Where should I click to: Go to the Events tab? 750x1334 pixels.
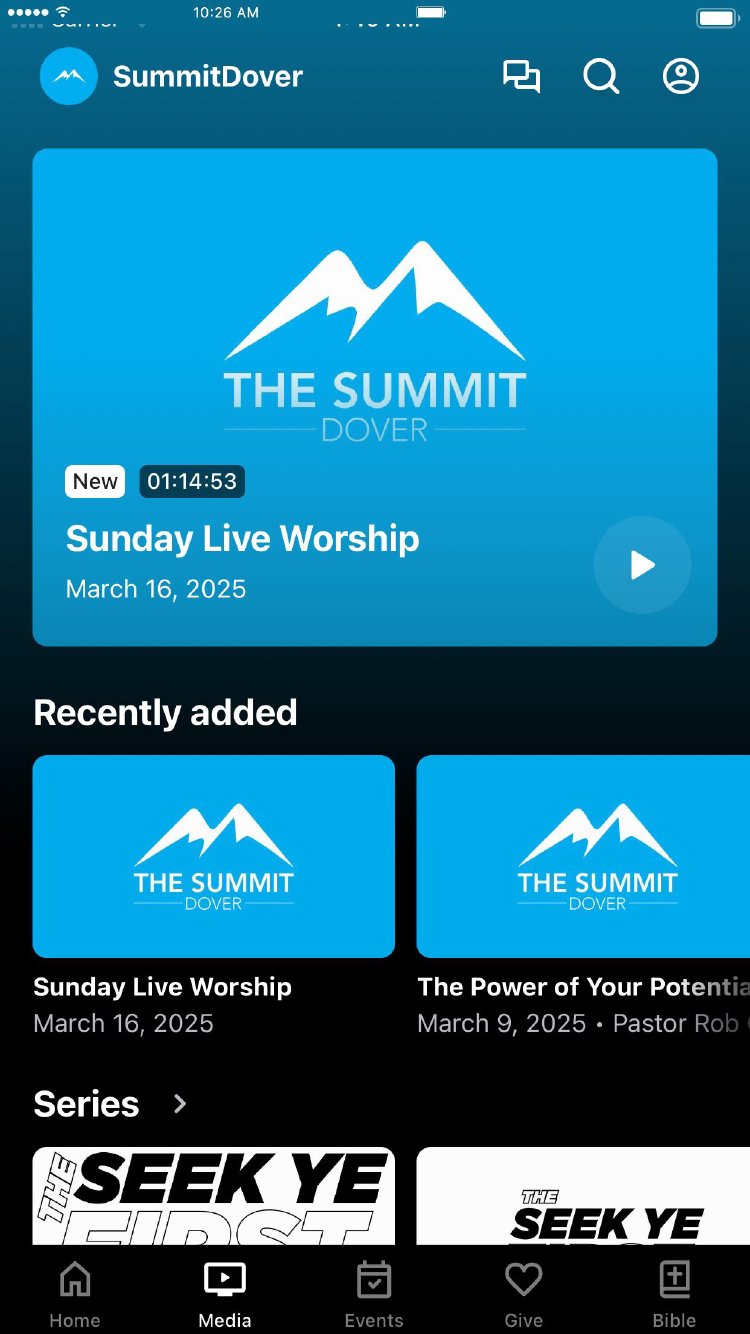point(374,1293)
